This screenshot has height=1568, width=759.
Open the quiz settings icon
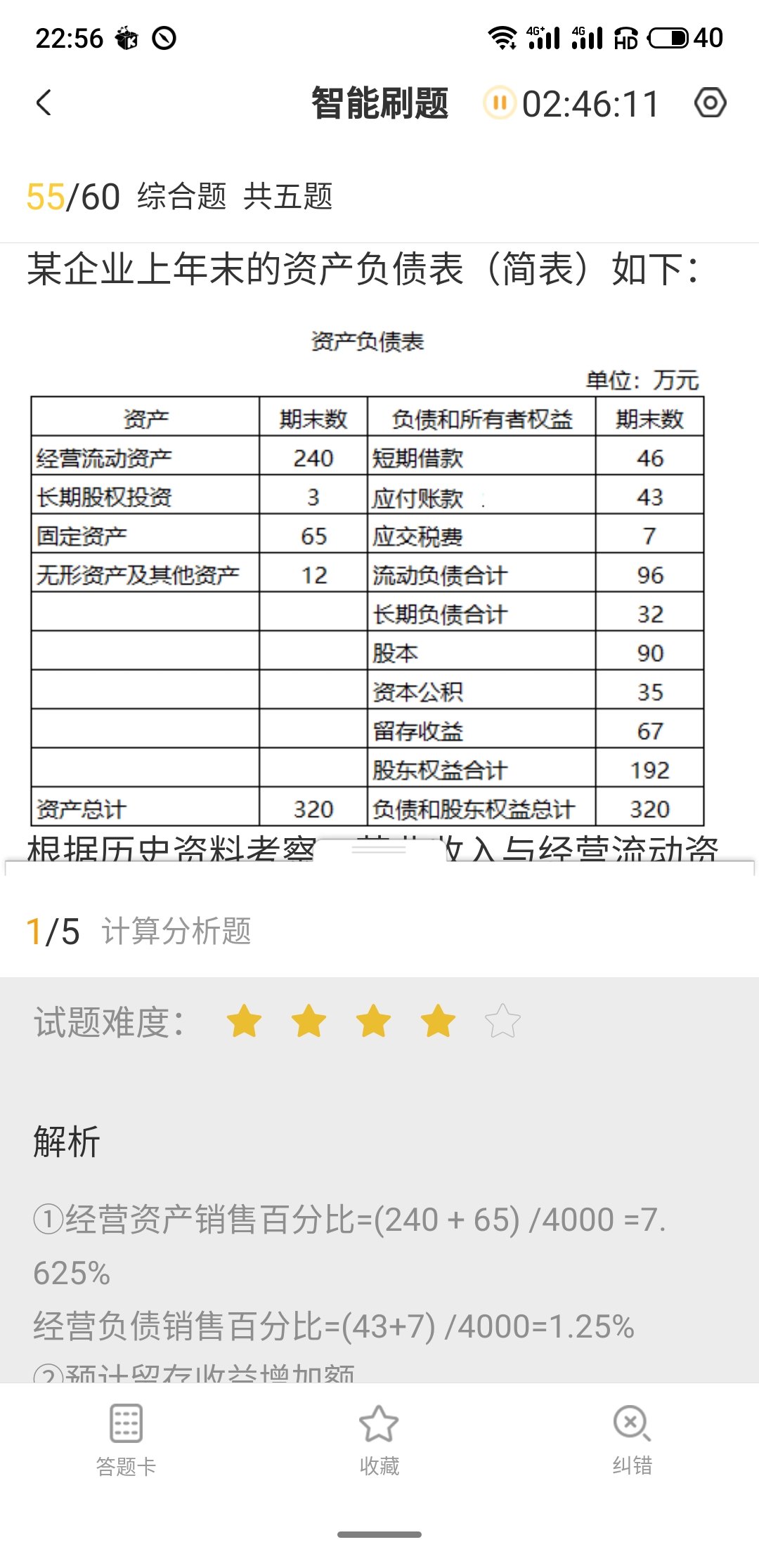(x=710, y=103)
